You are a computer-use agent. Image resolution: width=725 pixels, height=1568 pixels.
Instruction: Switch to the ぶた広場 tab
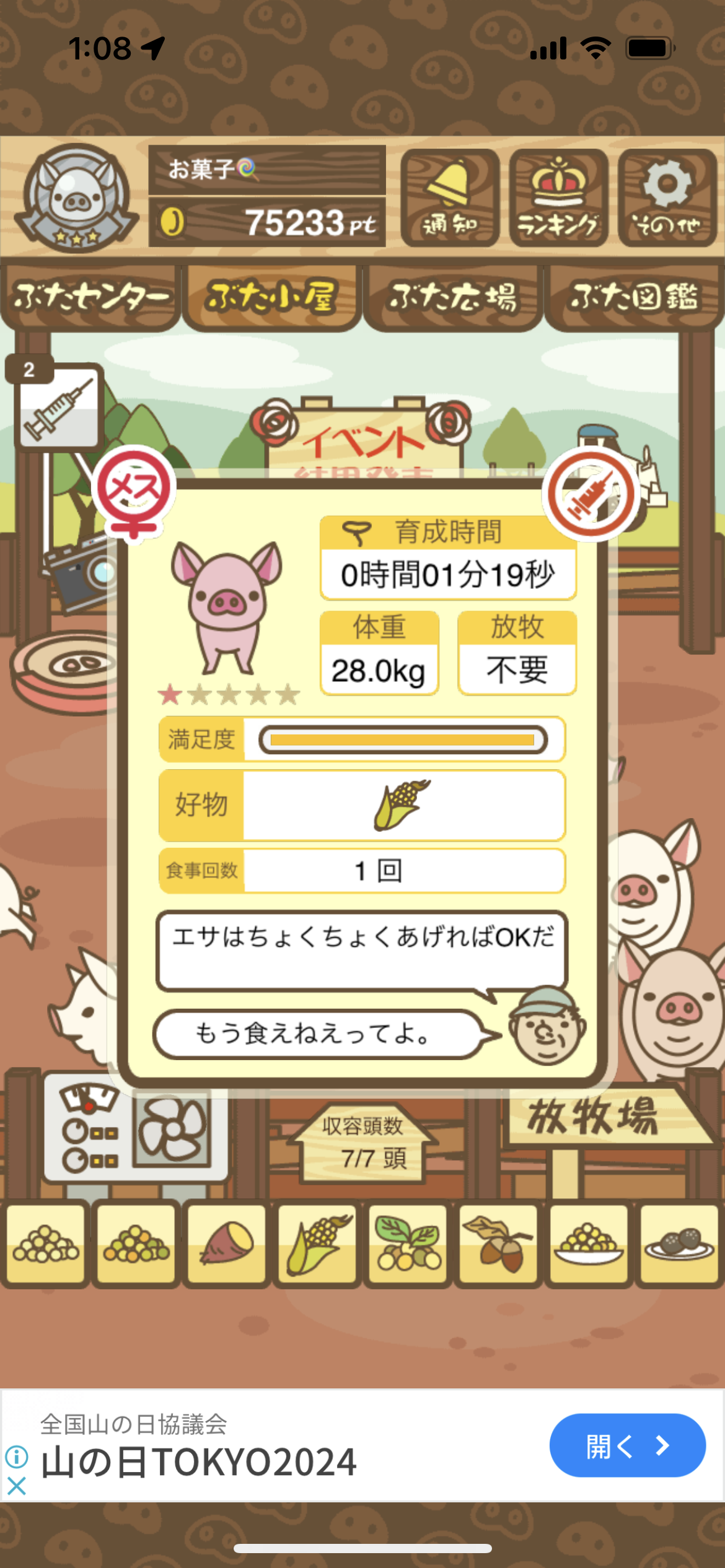tap(453, 298)
